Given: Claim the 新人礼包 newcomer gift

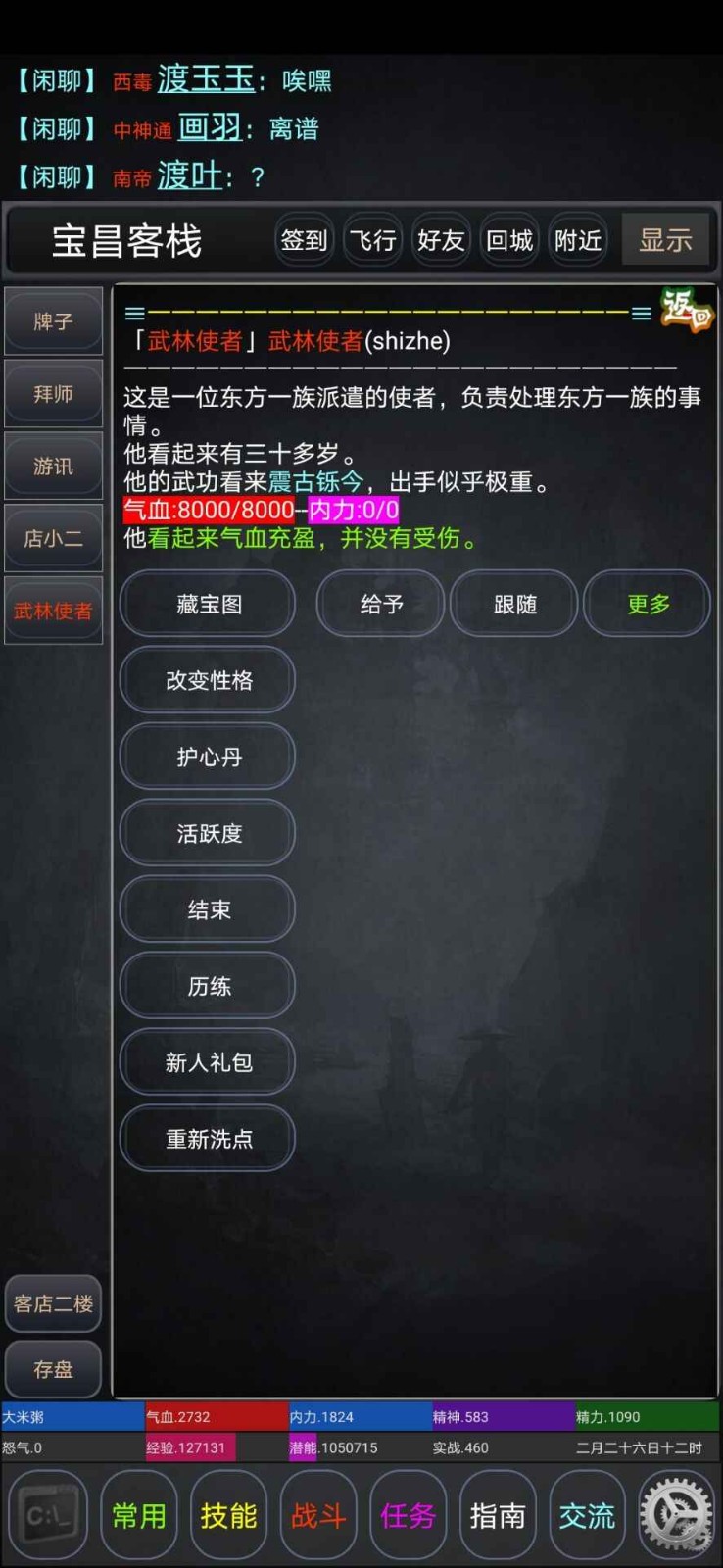Looking at the screenshot, I should pyautogui.click(x=208, y=1062).
